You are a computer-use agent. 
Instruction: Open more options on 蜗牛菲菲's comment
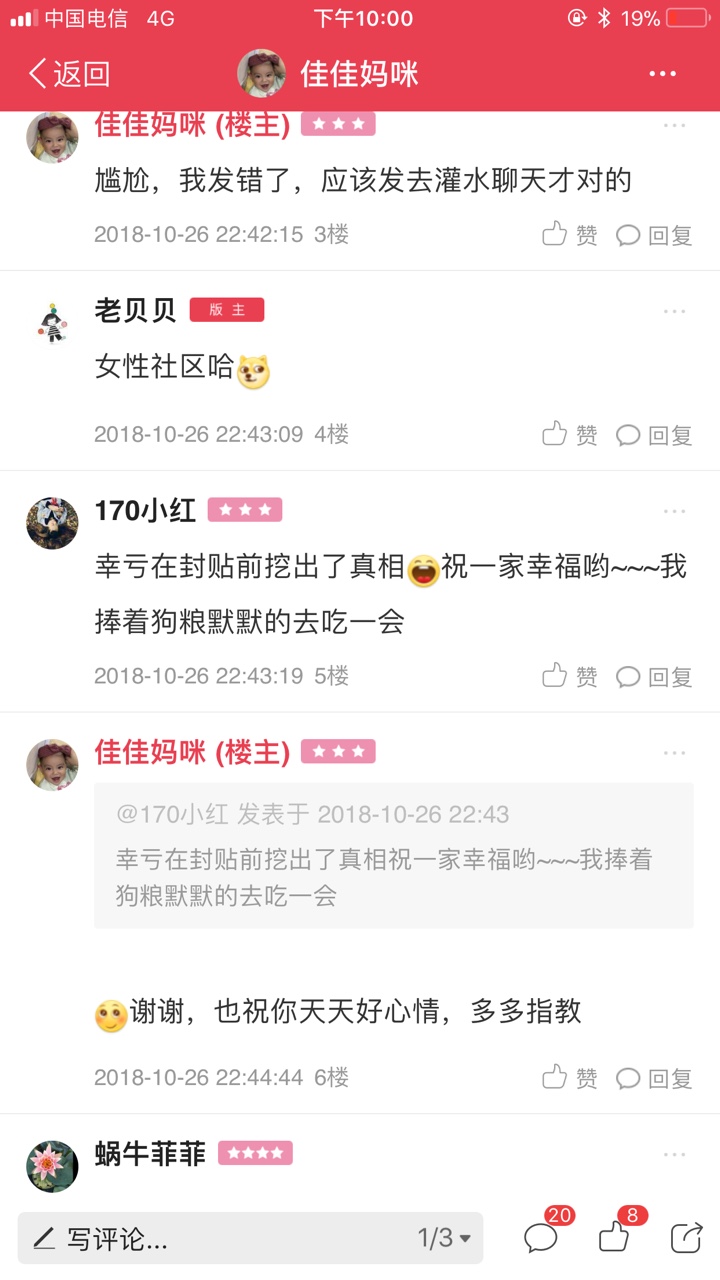pos(675,1154)
